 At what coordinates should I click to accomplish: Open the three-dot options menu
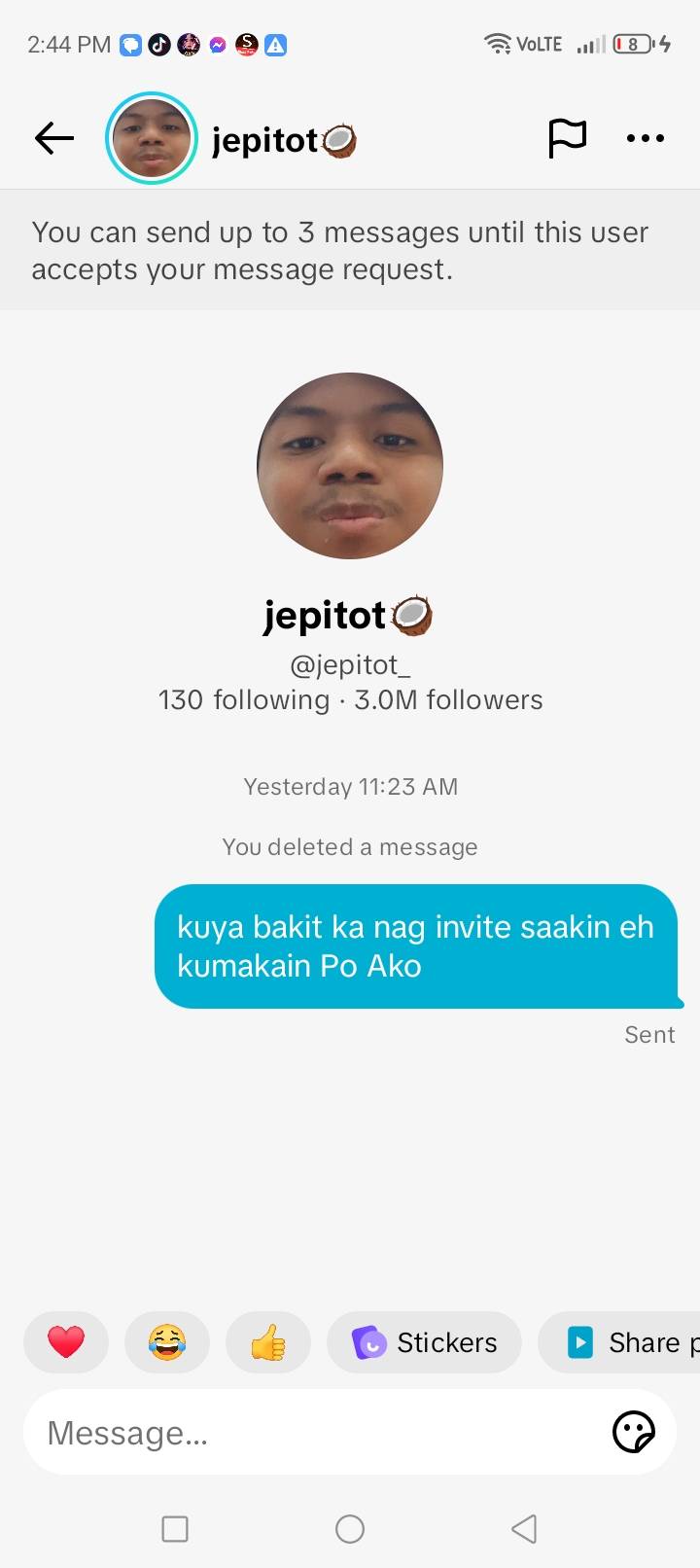tap(646, 138)
